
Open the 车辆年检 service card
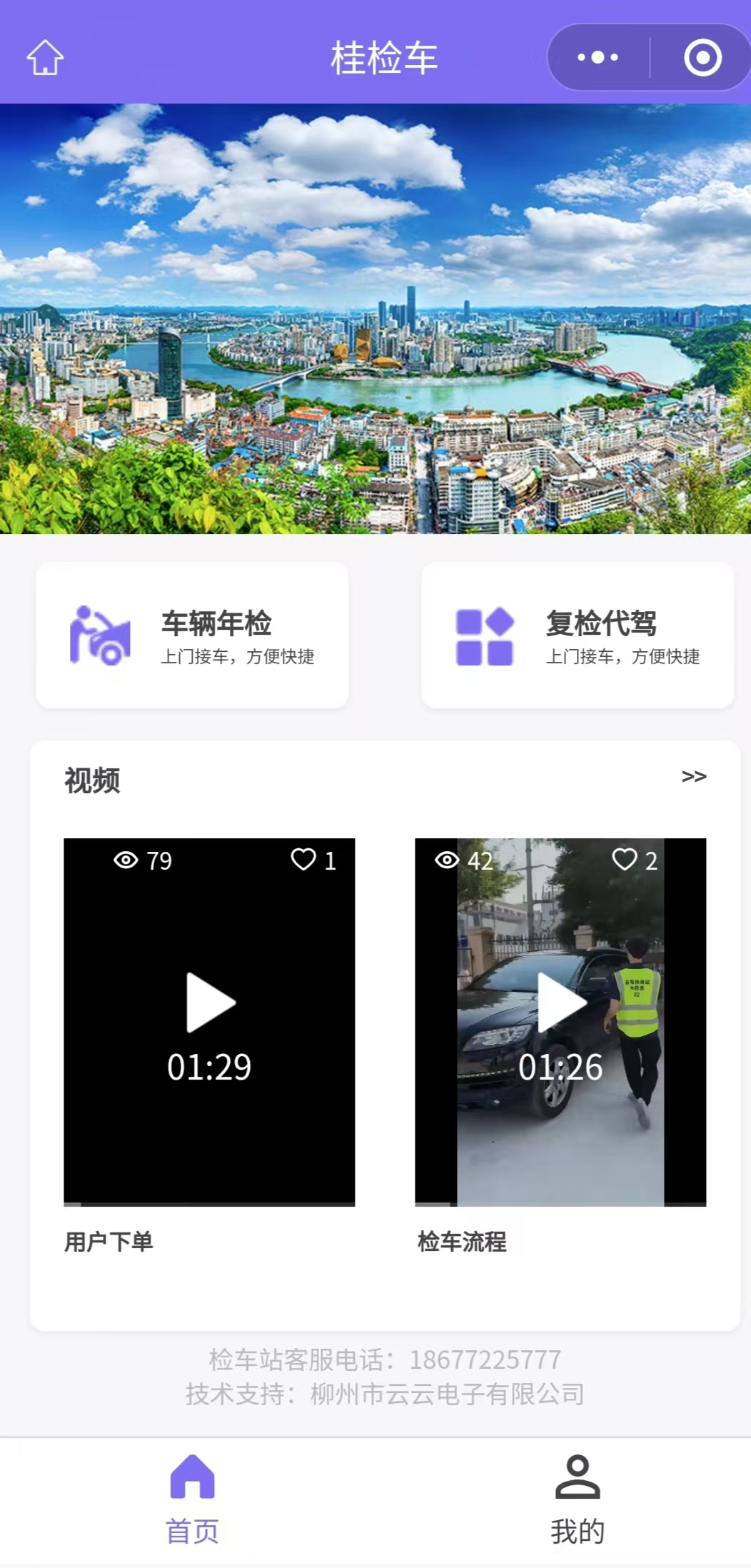coord(192,635)
